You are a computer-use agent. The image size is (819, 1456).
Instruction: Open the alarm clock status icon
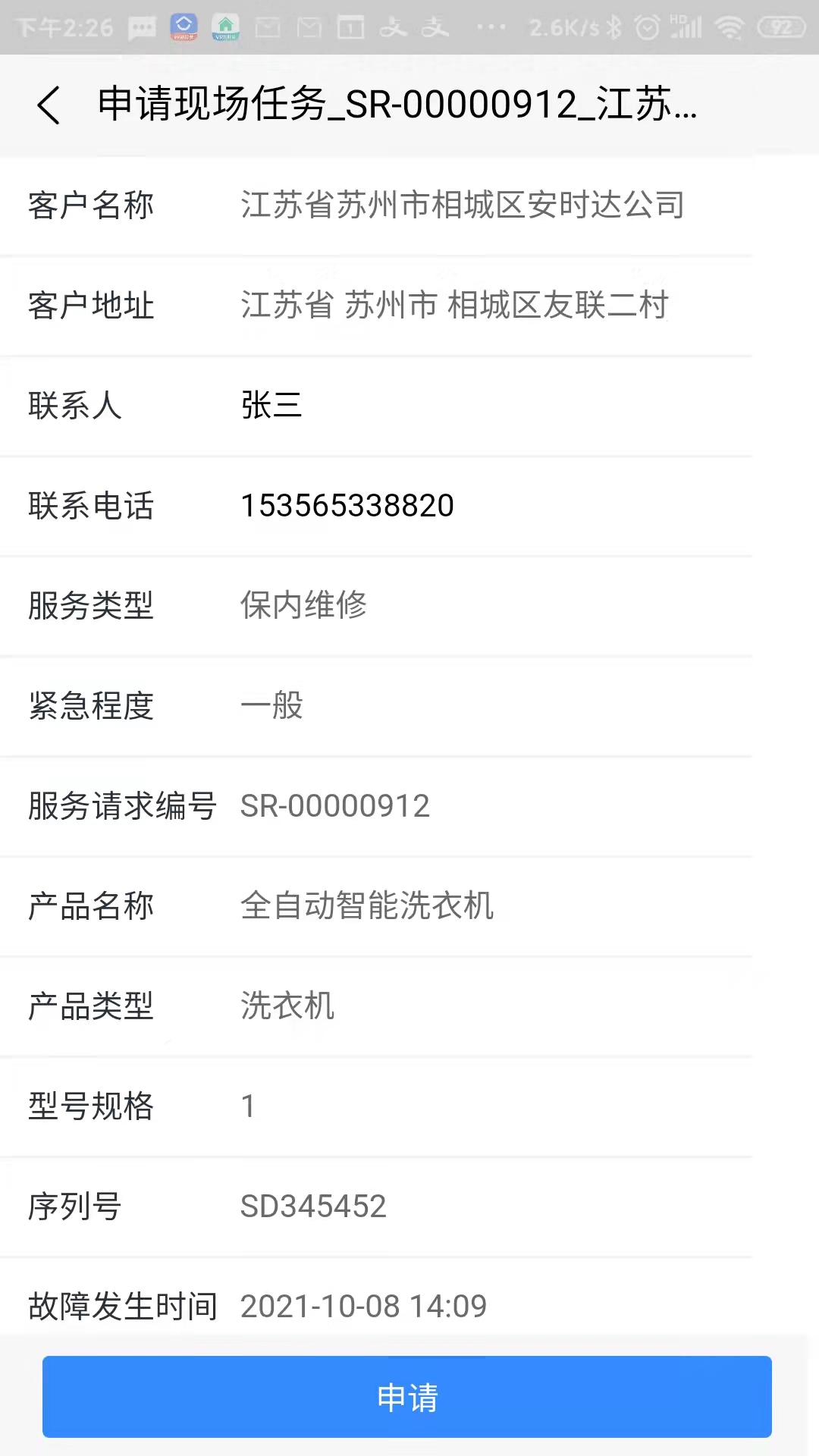[646, 27]
